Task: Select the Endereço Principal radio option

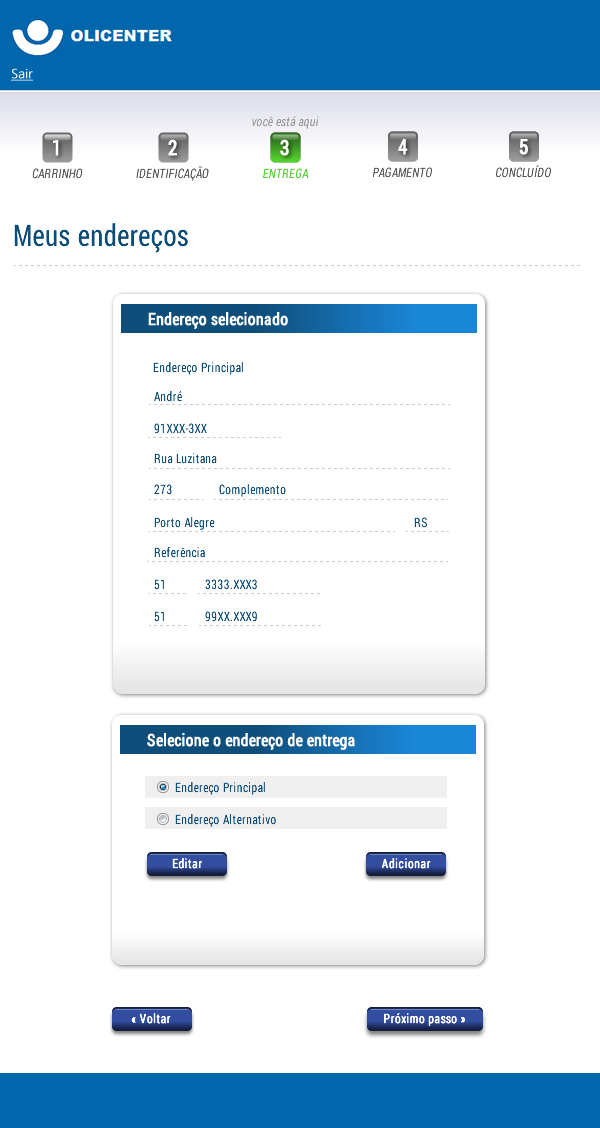Action: click(163, 787)
